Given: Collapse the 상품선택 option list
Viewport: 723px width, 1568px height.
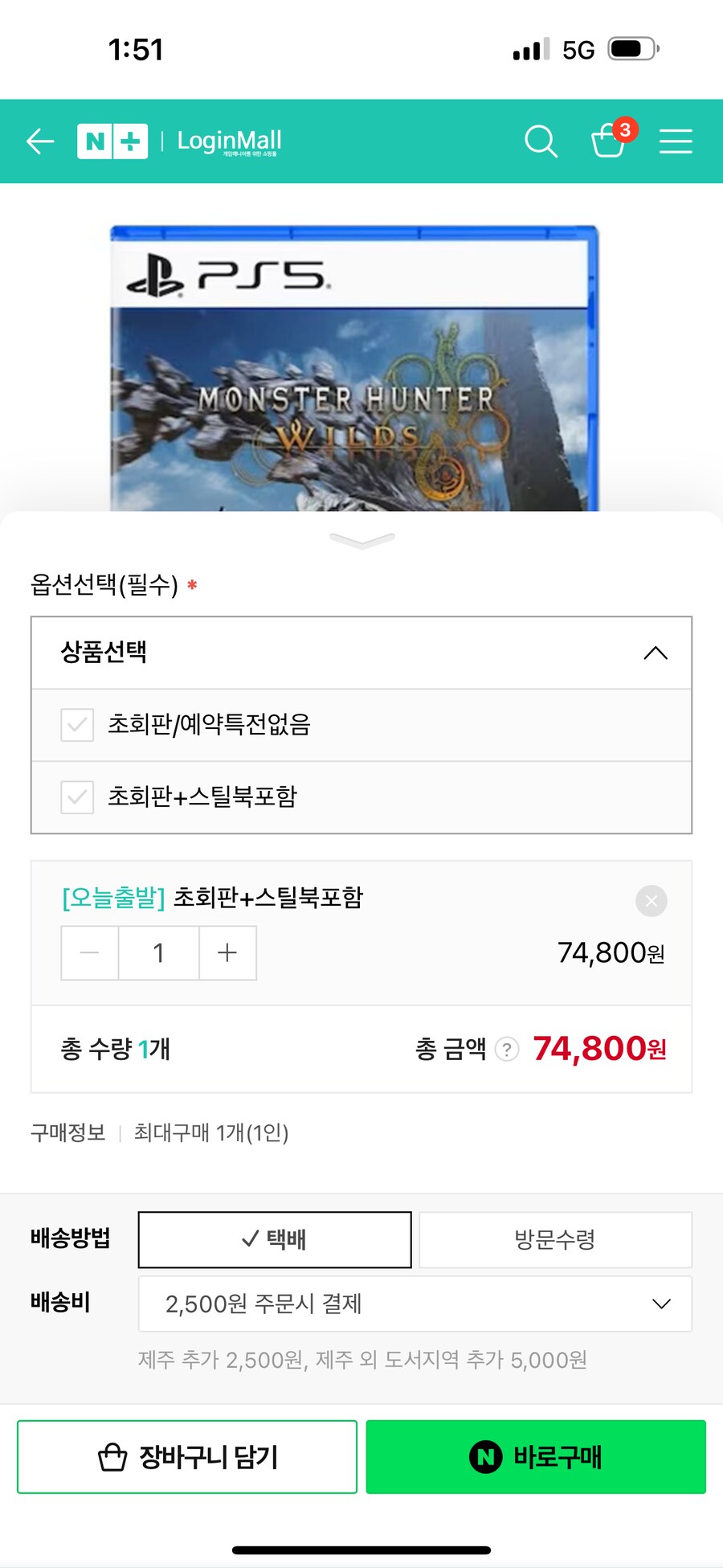Looking at the screenshot, I should [x=656, y=653].
